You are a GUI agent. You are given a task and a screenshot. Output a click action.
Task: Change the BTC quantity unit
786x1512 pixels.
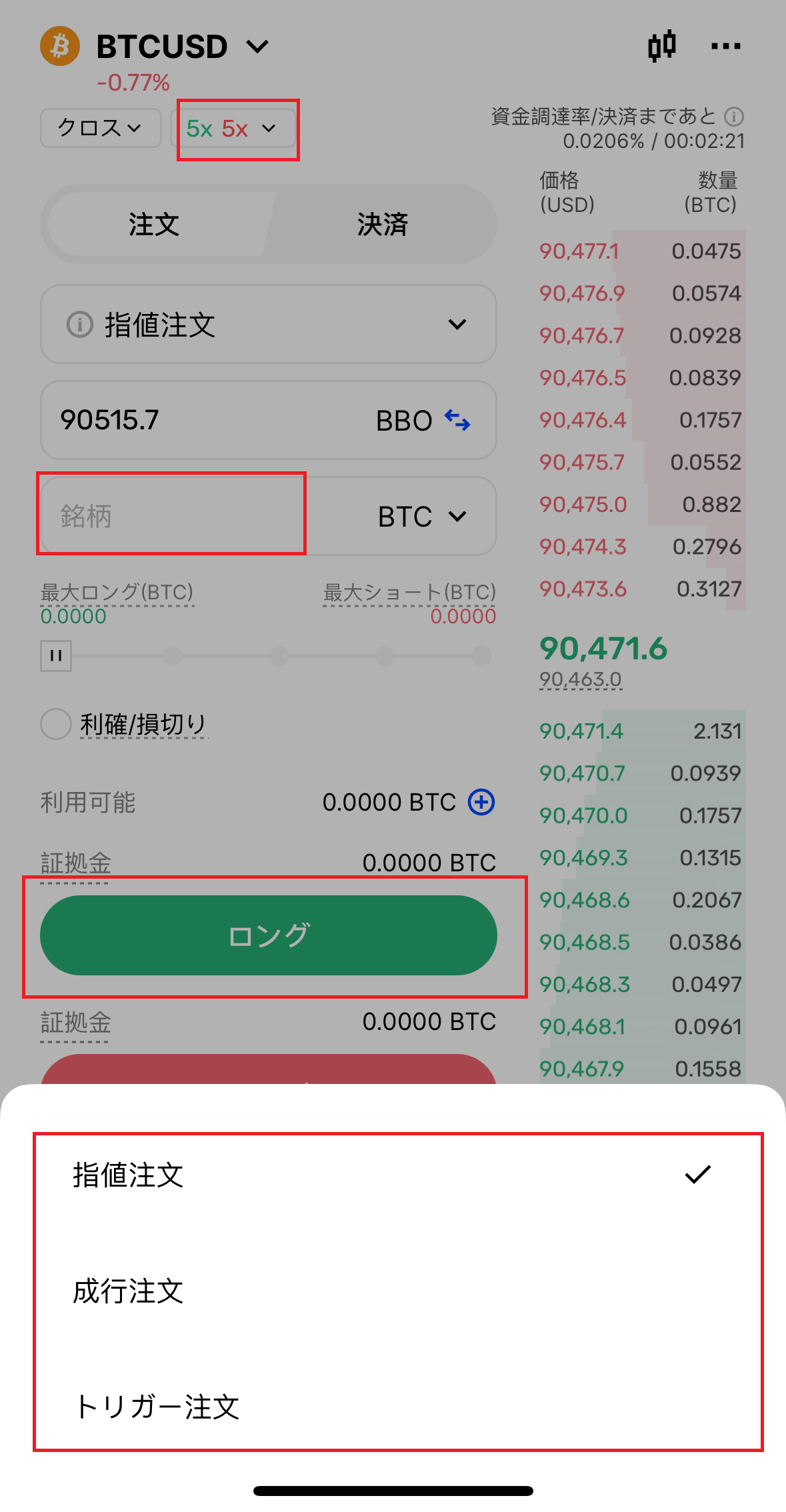click(421, 517)
